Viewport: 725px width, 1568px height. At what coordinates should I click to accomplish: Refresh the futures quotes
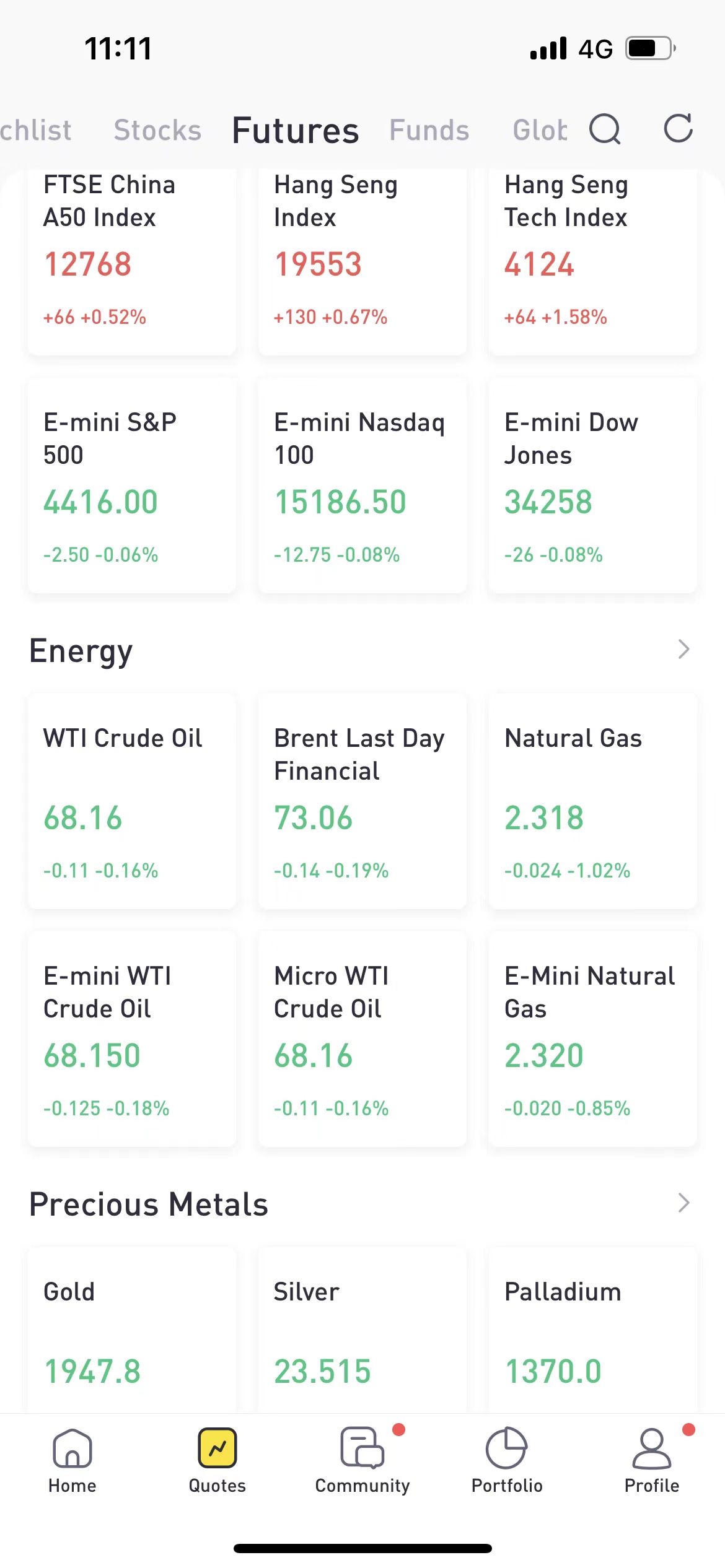[x=678, y=129]
